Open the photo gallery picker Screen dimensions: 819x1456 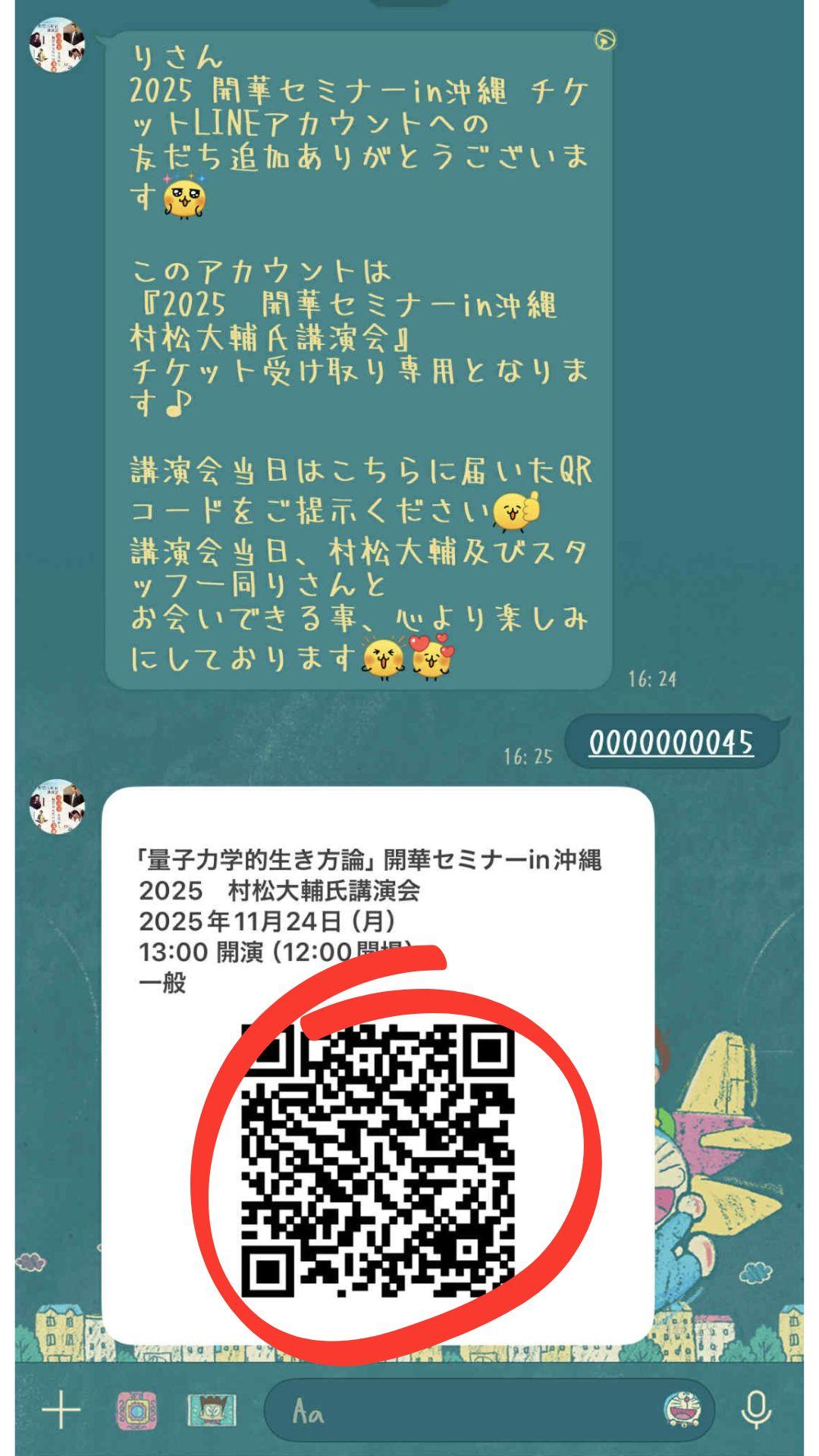tap(212, 1411)
